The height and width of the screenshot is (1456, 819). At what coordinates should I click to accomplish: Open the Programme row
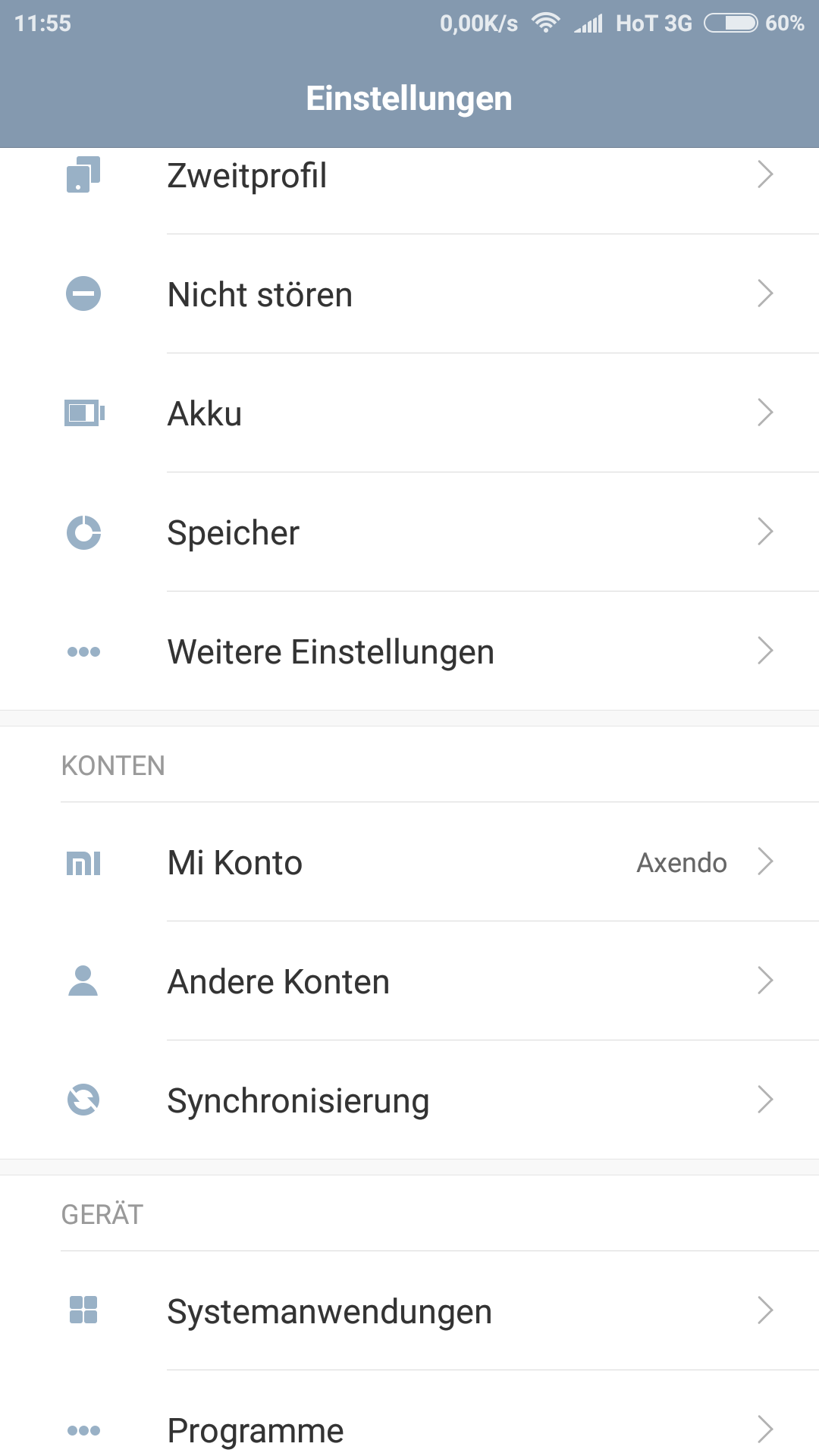[x=409, y=1429]
